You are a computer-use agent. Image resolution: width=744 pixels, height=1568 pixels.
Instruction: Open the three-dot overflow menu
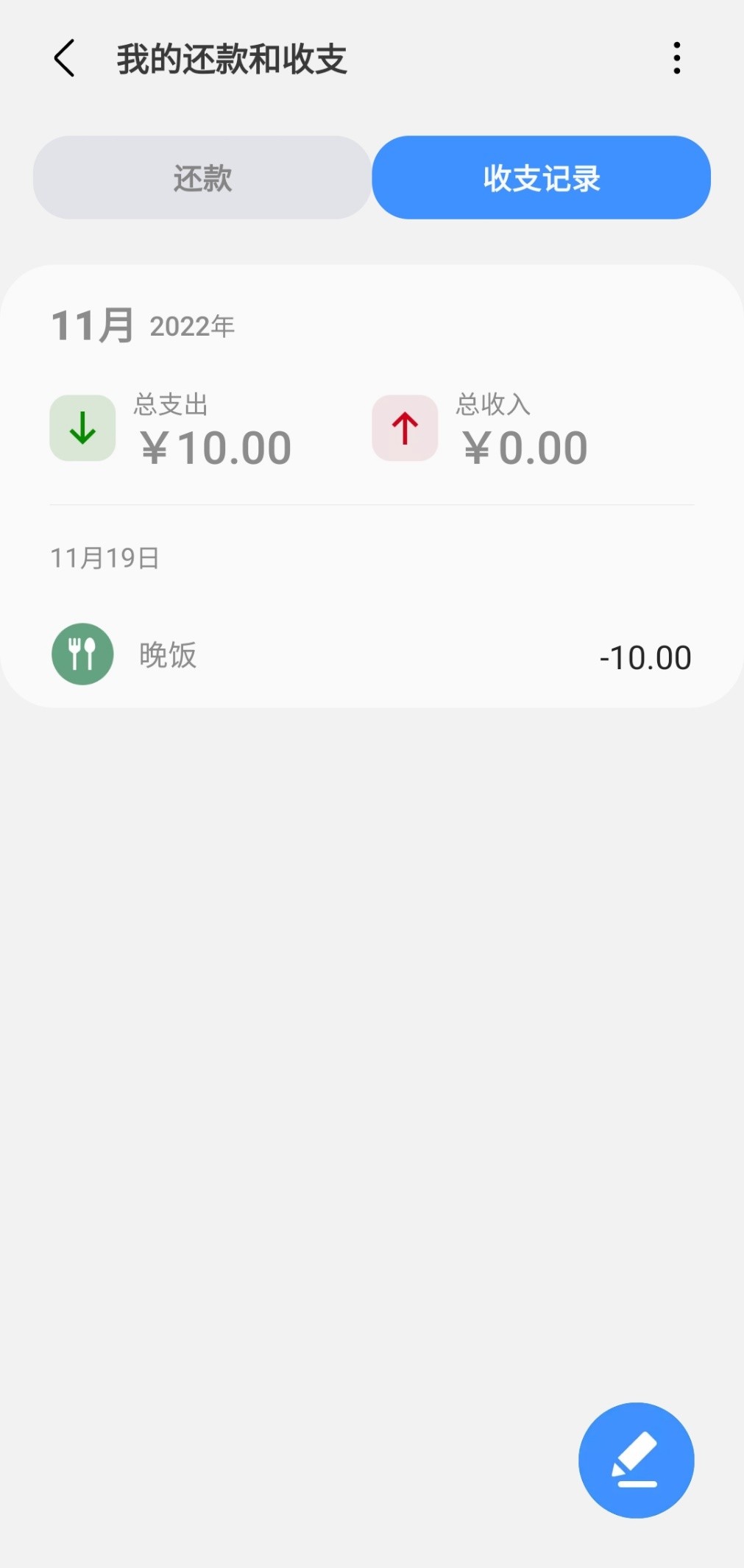coord(676,59)
